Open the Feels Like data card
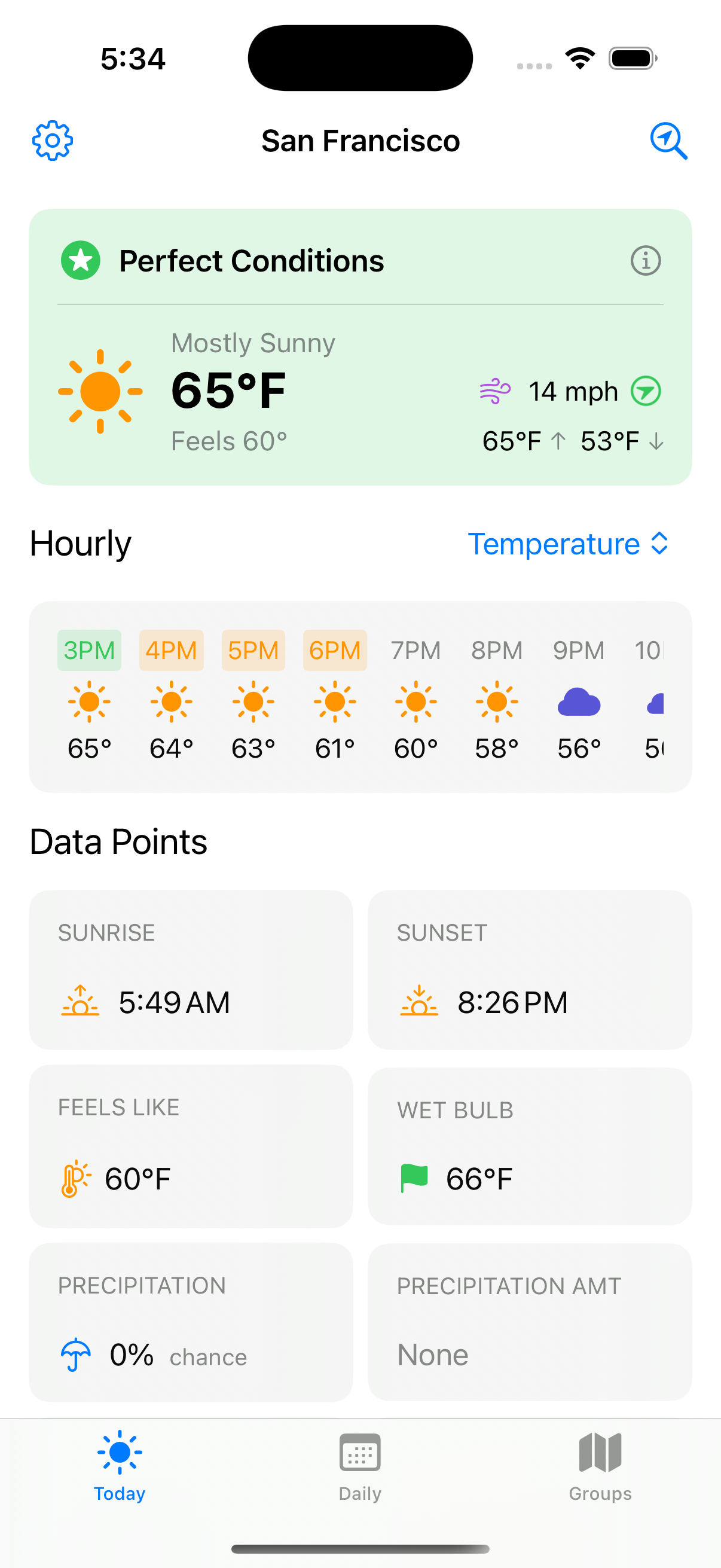Image resolution: width=721 pixels, height=1568 pixels. 191,1146
